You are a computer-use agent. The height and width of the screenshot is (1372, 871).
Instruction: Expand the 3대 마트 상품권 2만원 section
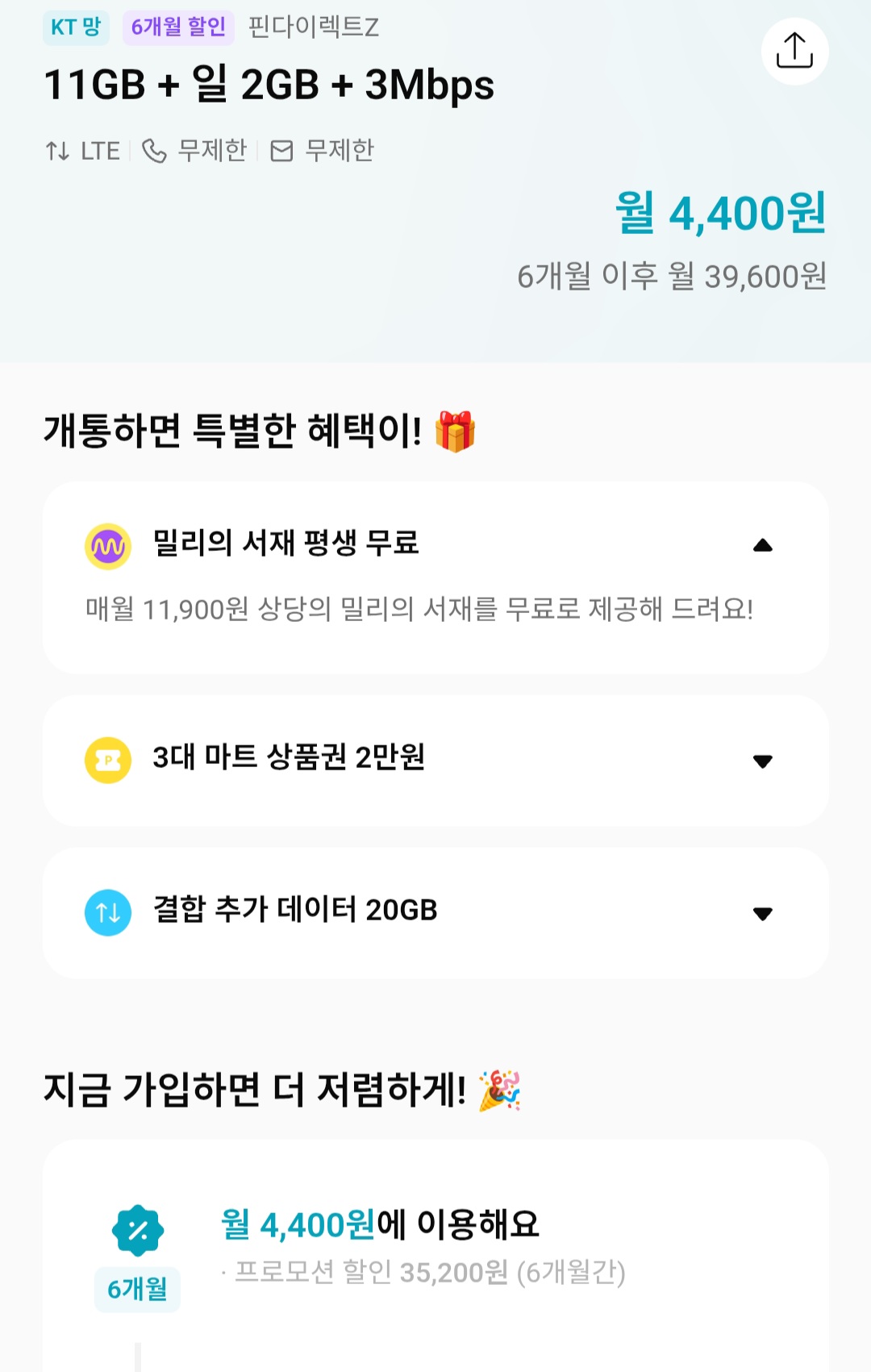[761, 759]
